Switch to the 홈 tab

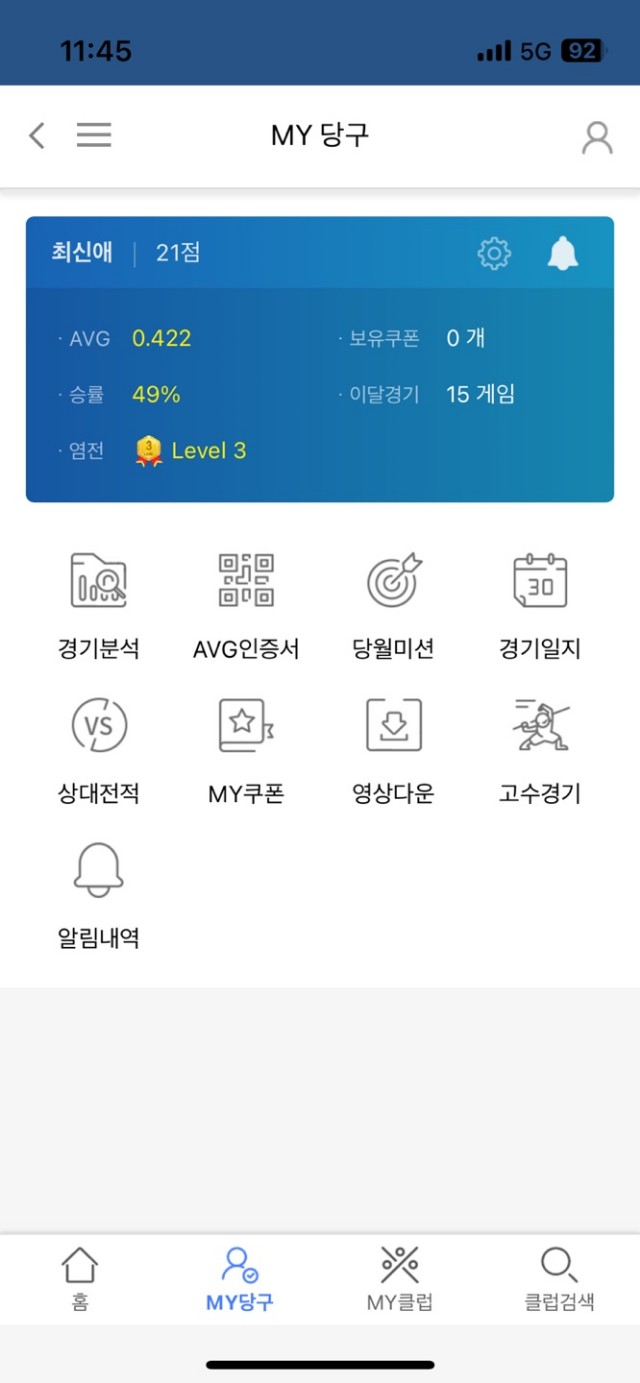coord(80,1278)
